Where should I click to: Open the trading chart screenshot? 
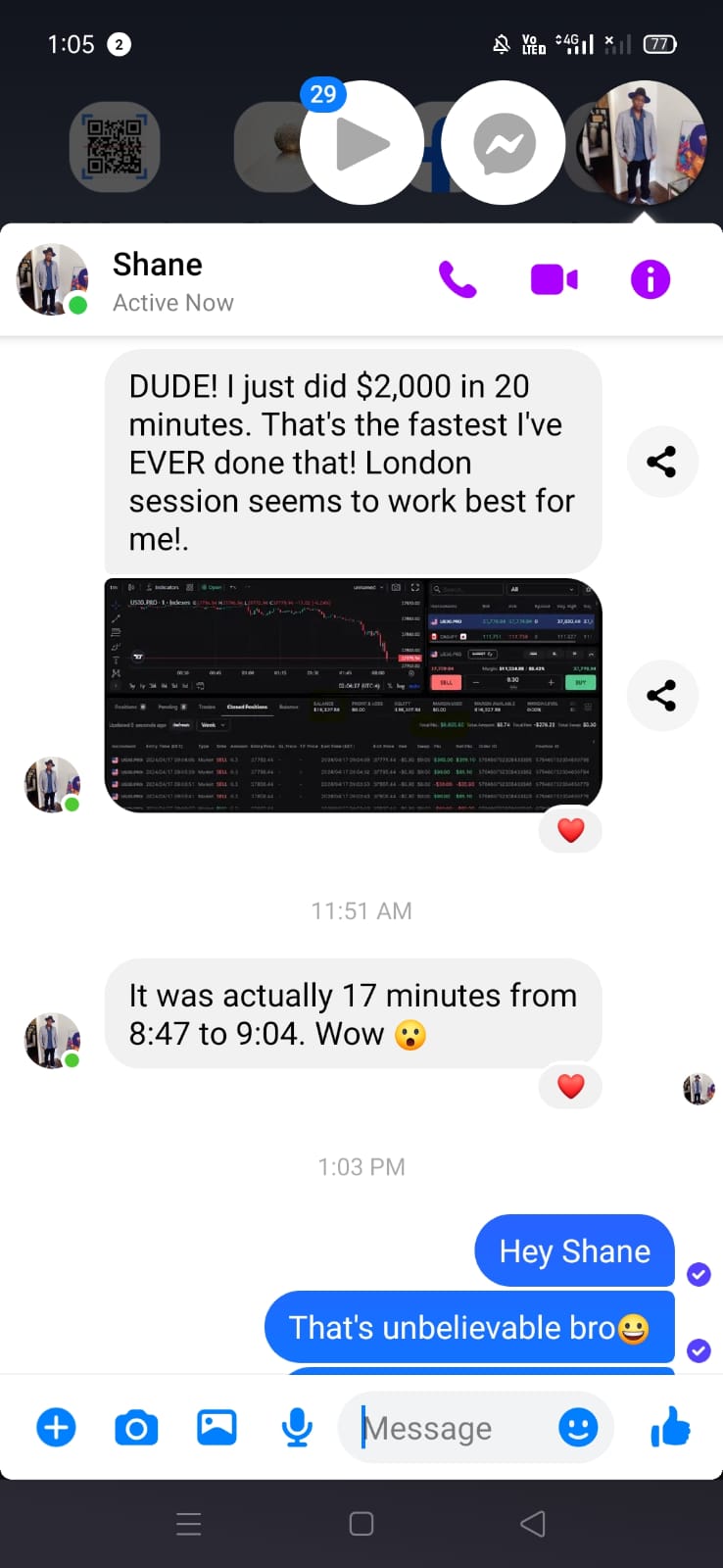(353, 695)
